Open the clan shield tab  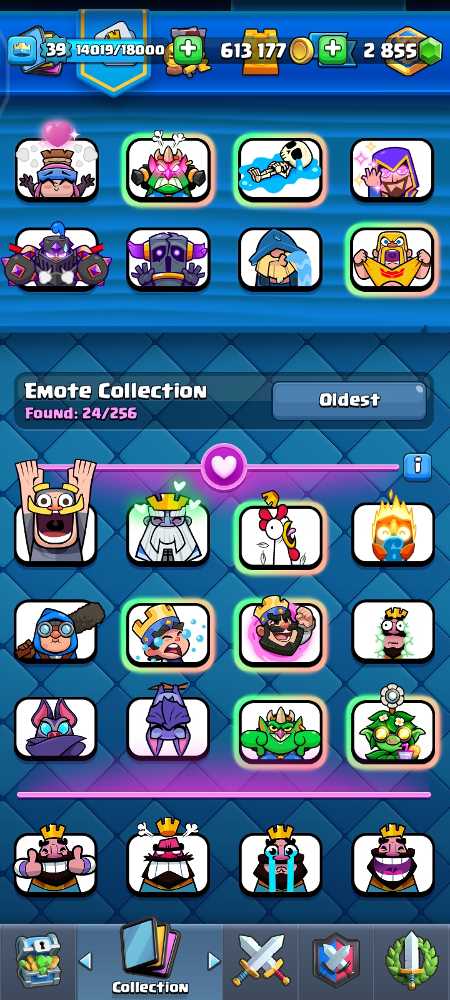(x=336, y=961)
